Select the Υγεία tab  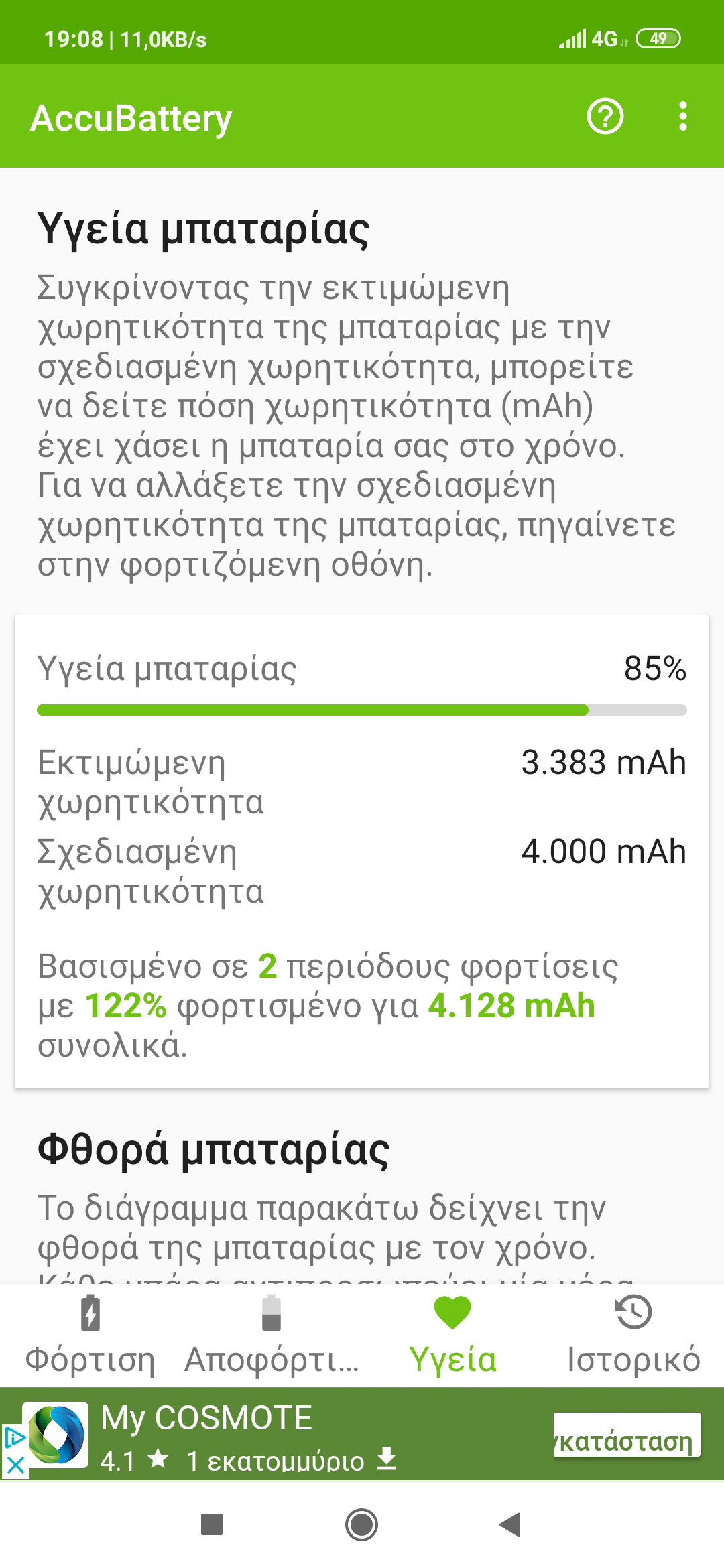click(452, 1335)
